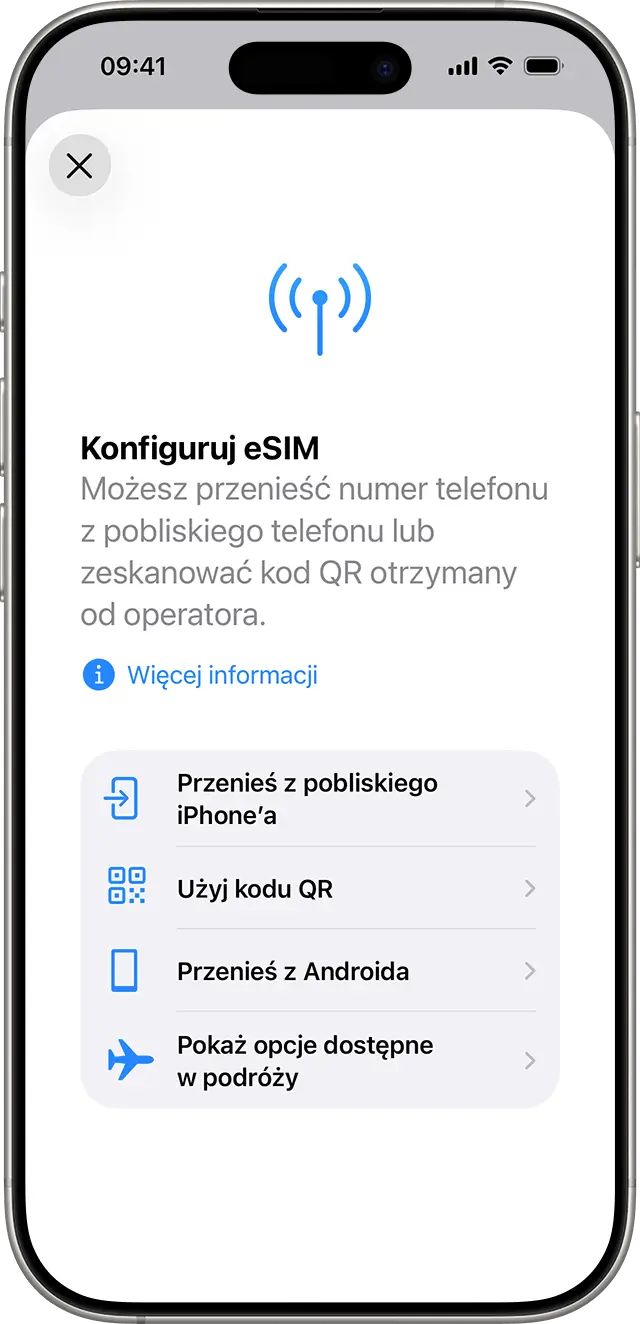Open the Więcej informacji link

[221, 675]
